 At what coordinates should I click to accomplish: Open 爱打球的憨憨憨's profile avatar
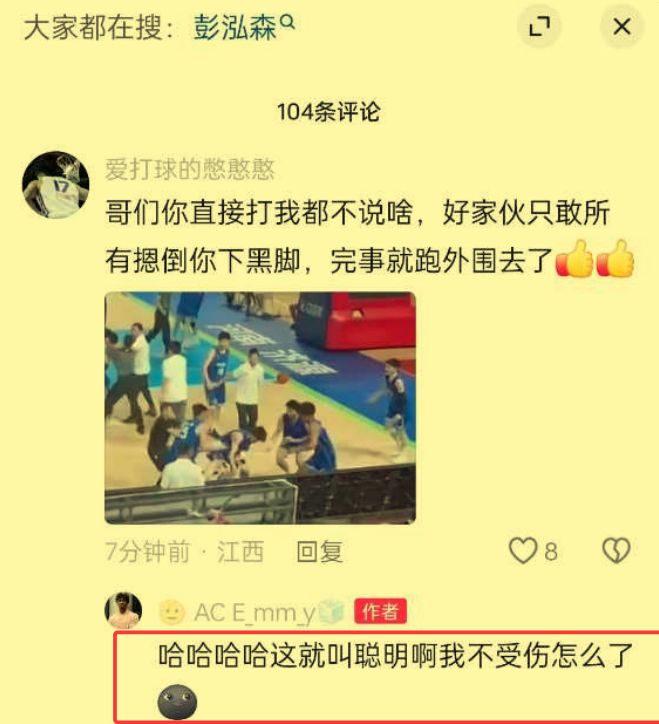pos(56,184)
